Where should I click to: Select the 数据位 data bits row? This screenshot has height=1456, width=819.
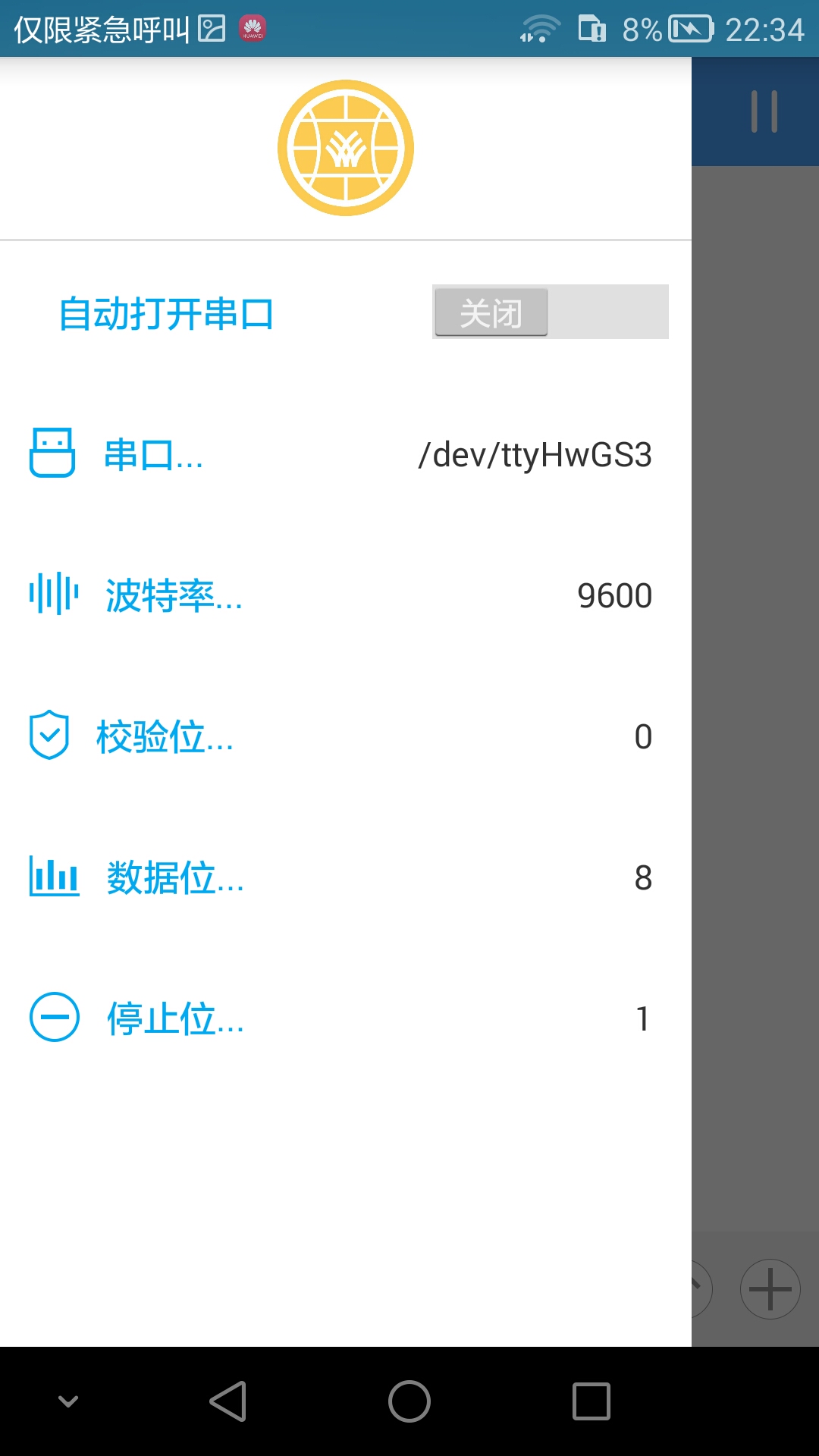tap(346, 877)
